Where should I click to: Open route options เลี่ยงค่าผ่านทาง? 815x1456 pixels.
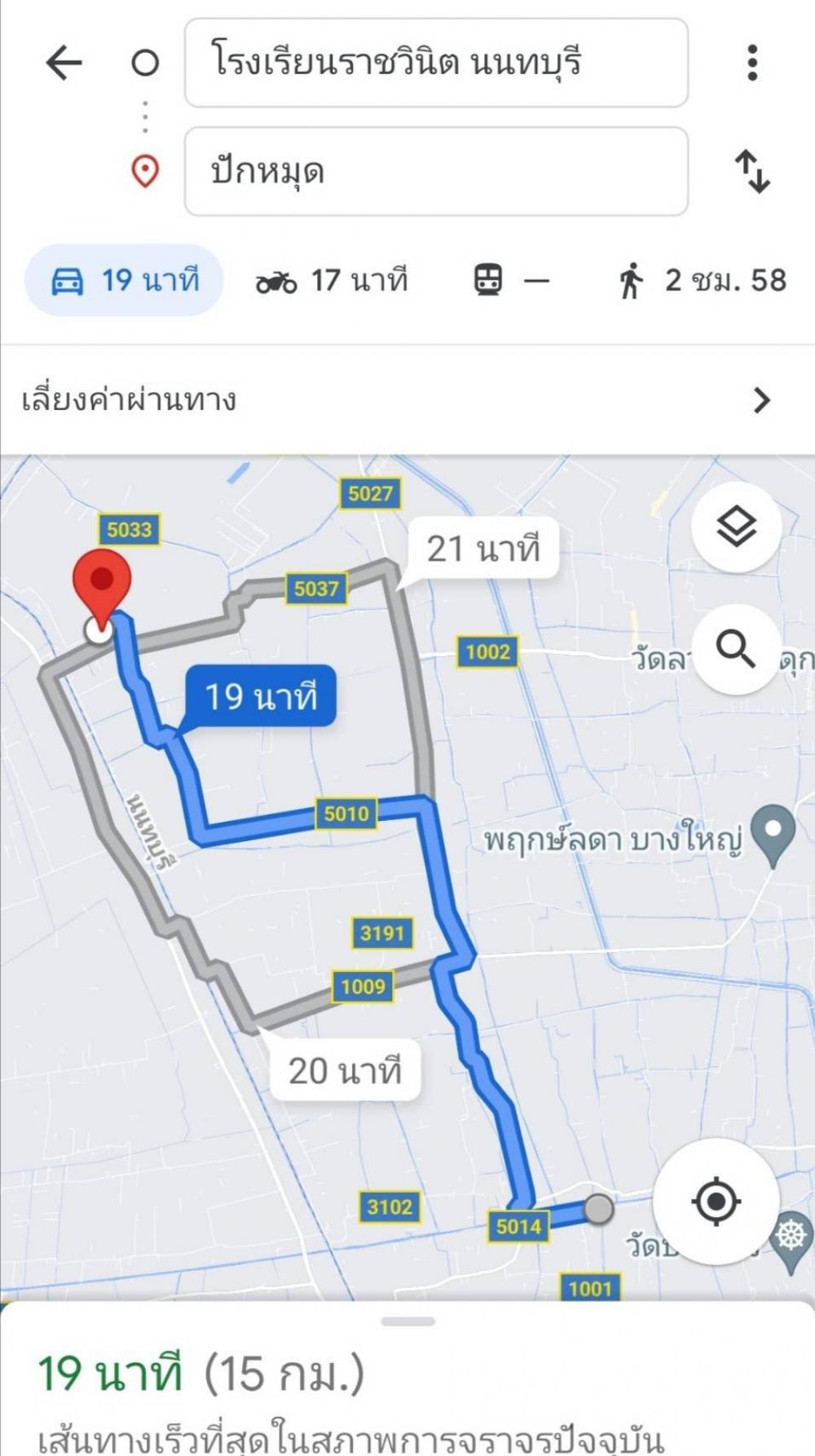click(x=407, y=400)
